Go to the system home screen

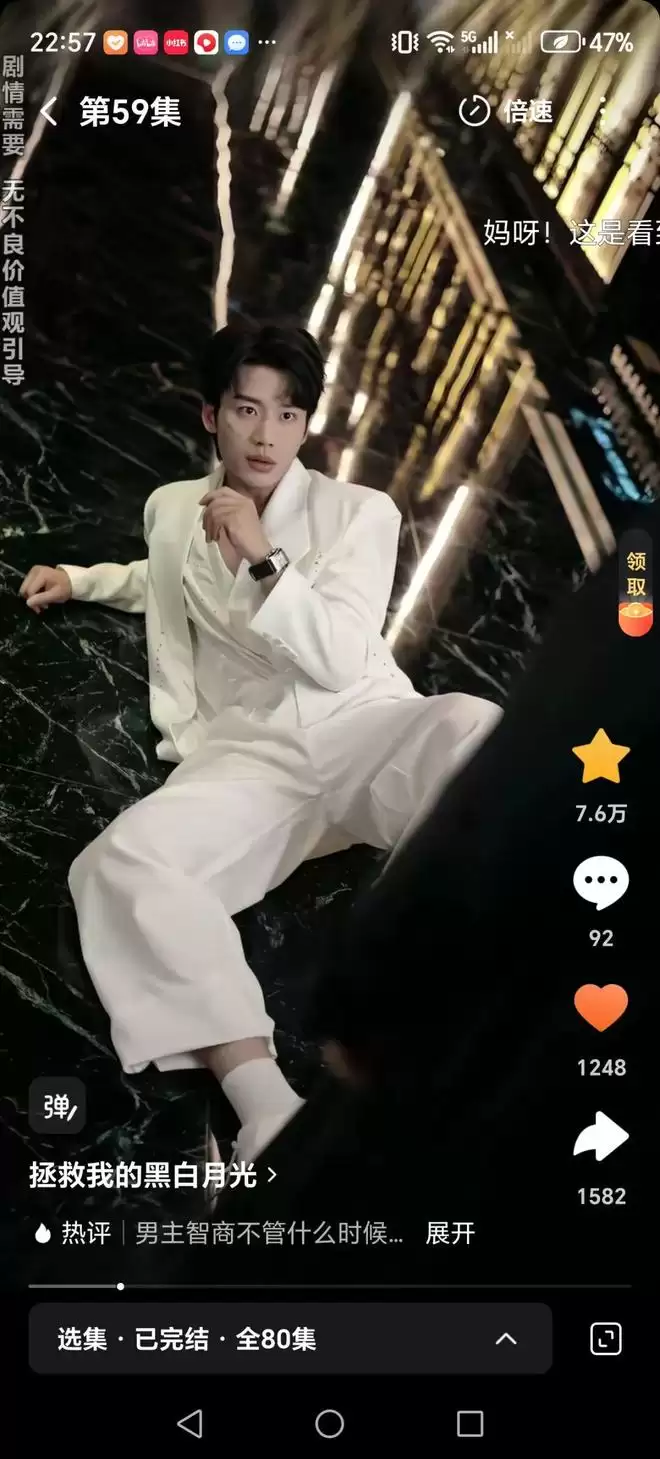pos(329,1423)
